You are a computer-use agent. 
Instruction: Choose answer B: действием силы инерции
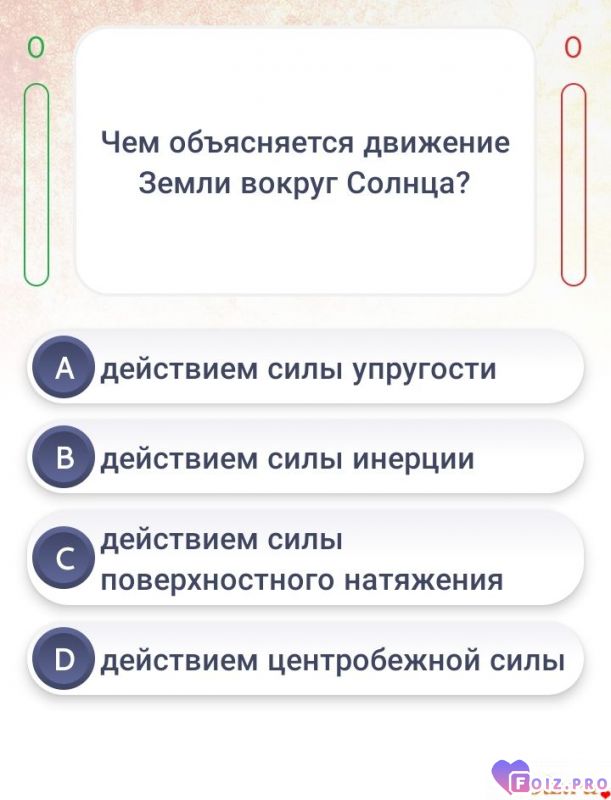(305, 459)
